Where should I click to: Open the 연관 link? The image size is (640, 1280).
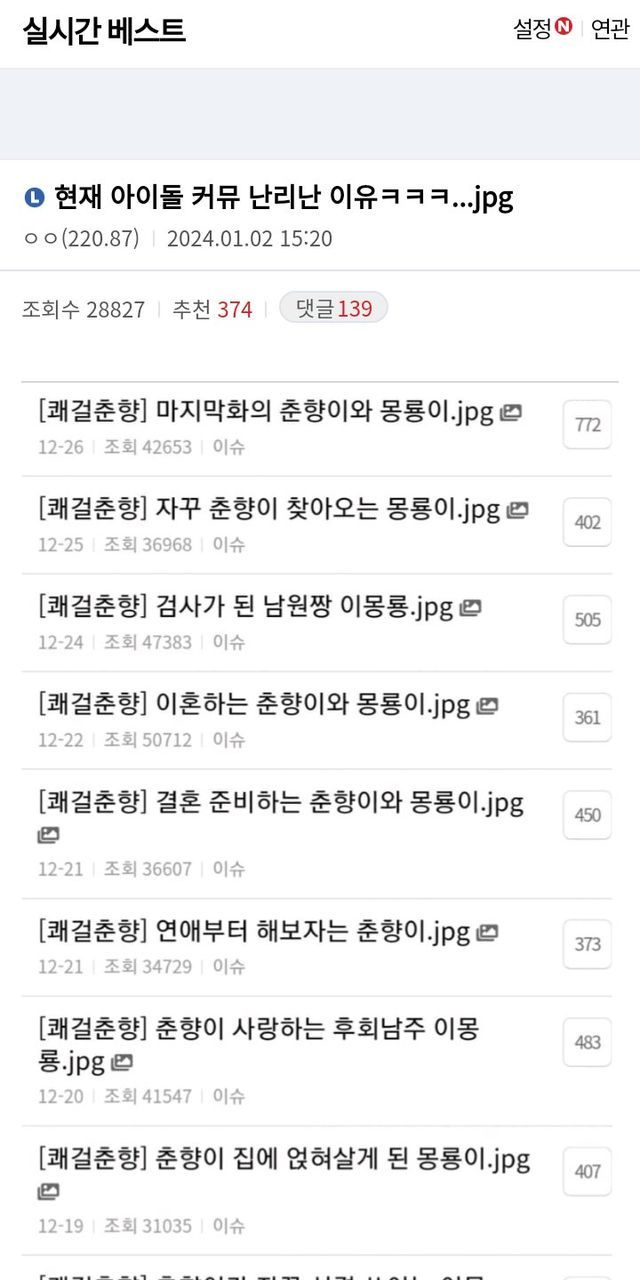610,30
